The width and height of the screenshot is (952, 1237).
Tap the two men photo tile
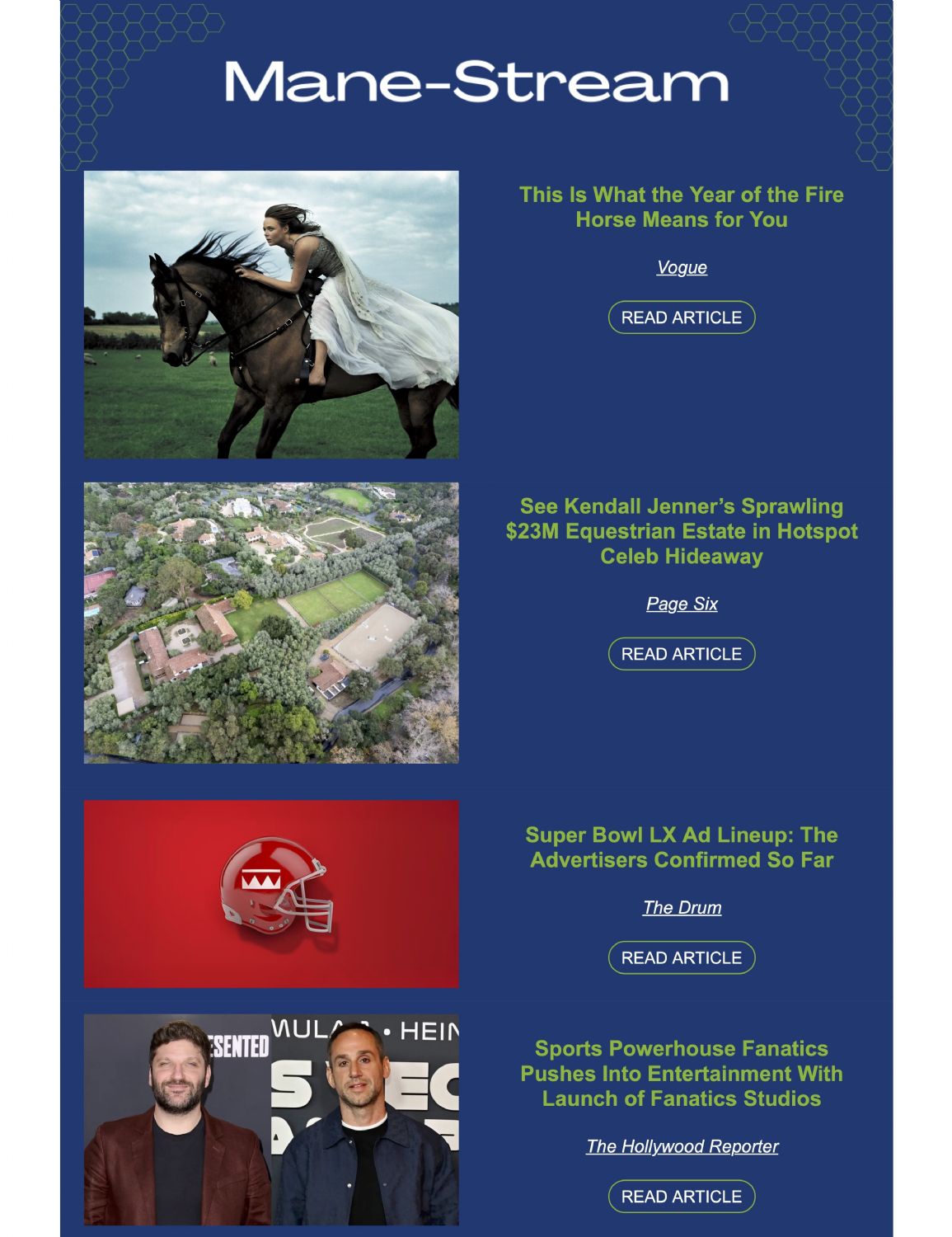pos(271,1119)
